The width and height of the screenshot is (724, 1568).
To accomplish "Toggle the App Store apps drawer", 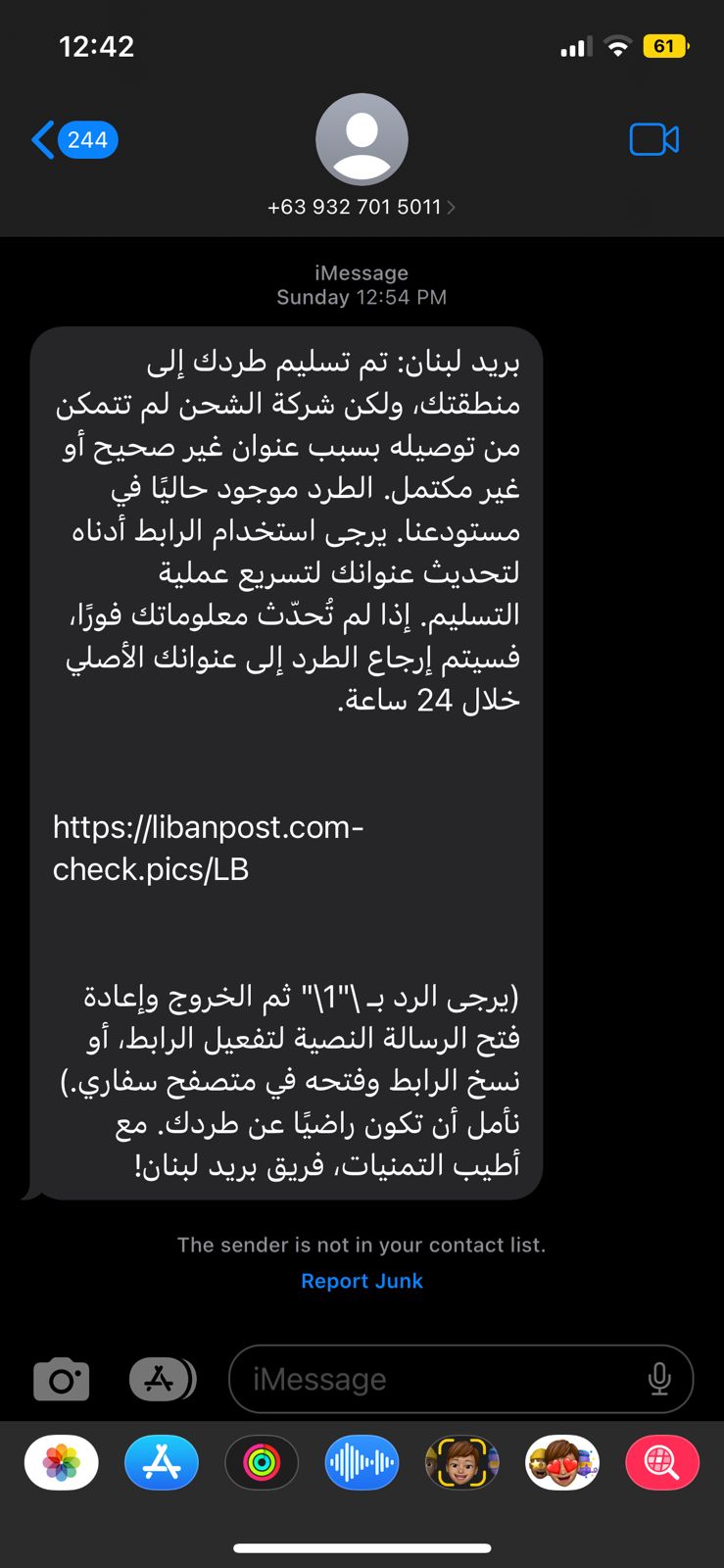I will pos(162,1380).
